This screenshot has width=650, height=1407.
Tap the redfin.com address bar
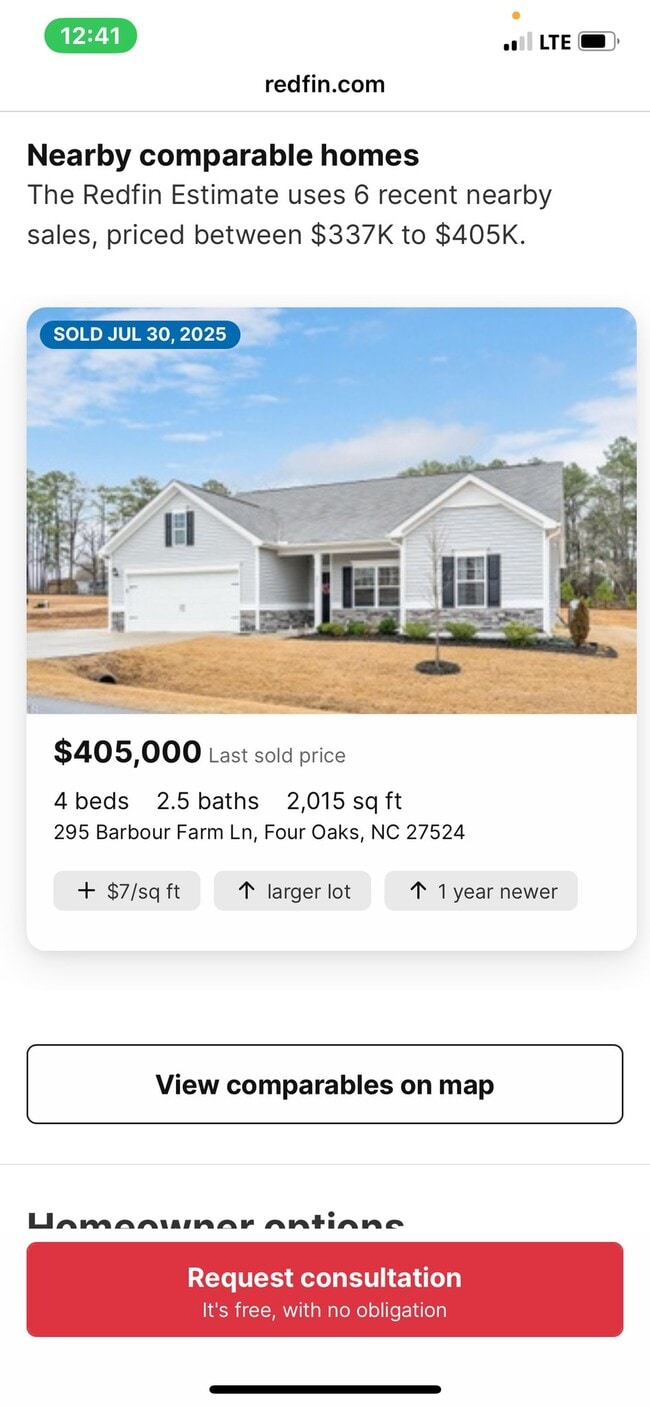pos(325,85)
